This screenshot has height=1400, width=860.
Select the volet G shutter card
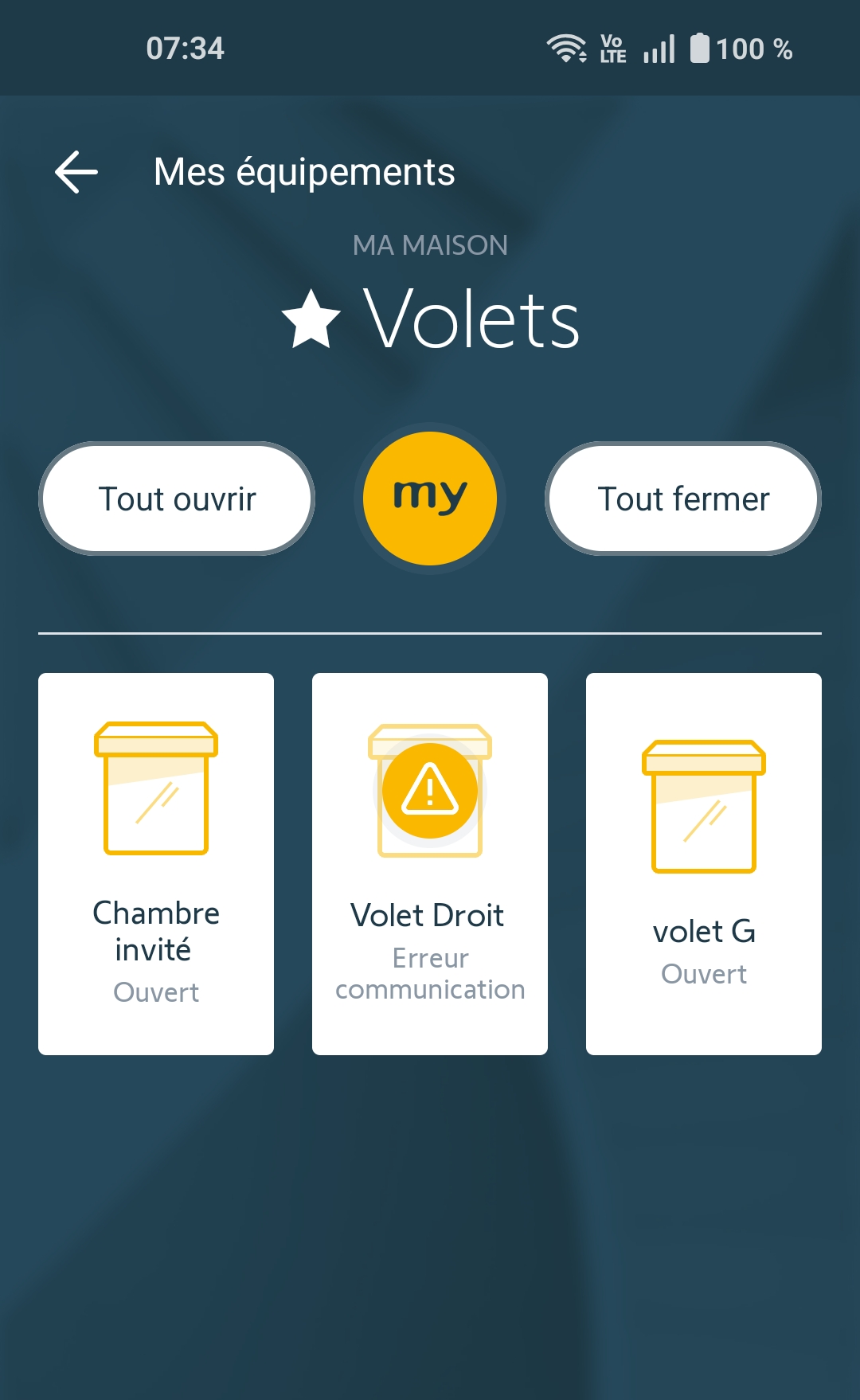tap(704, 863)
